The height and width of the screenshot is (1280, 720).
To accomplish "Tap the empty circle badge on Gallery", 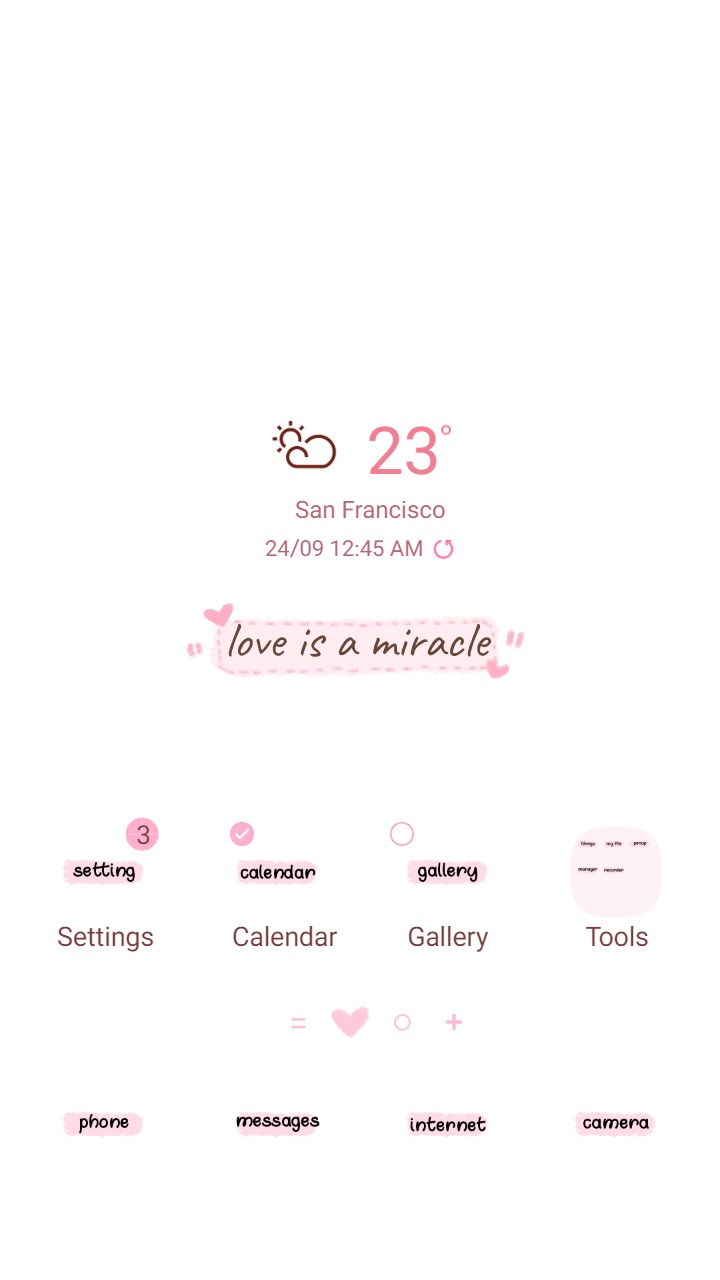I will (402, 833).
